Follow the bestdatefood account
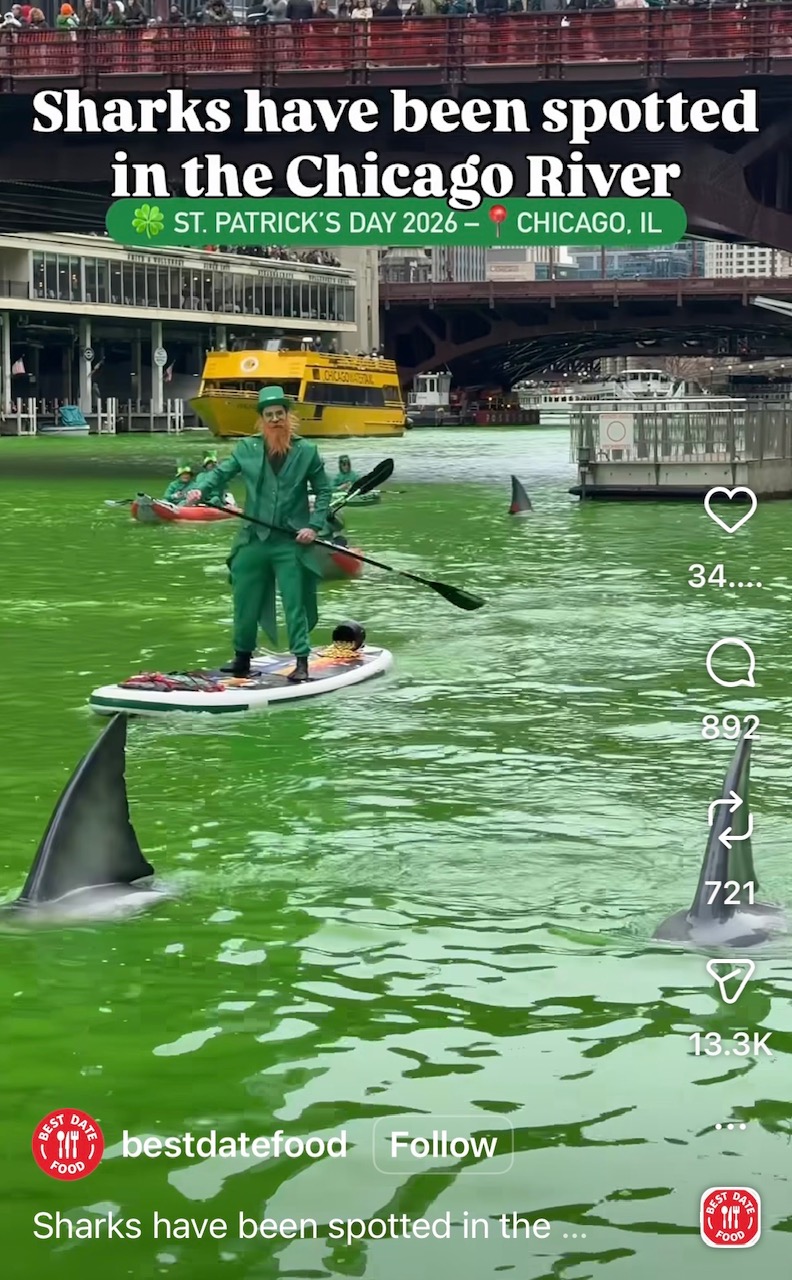This screenshot has height=1280, width=792. [442, 1145]
